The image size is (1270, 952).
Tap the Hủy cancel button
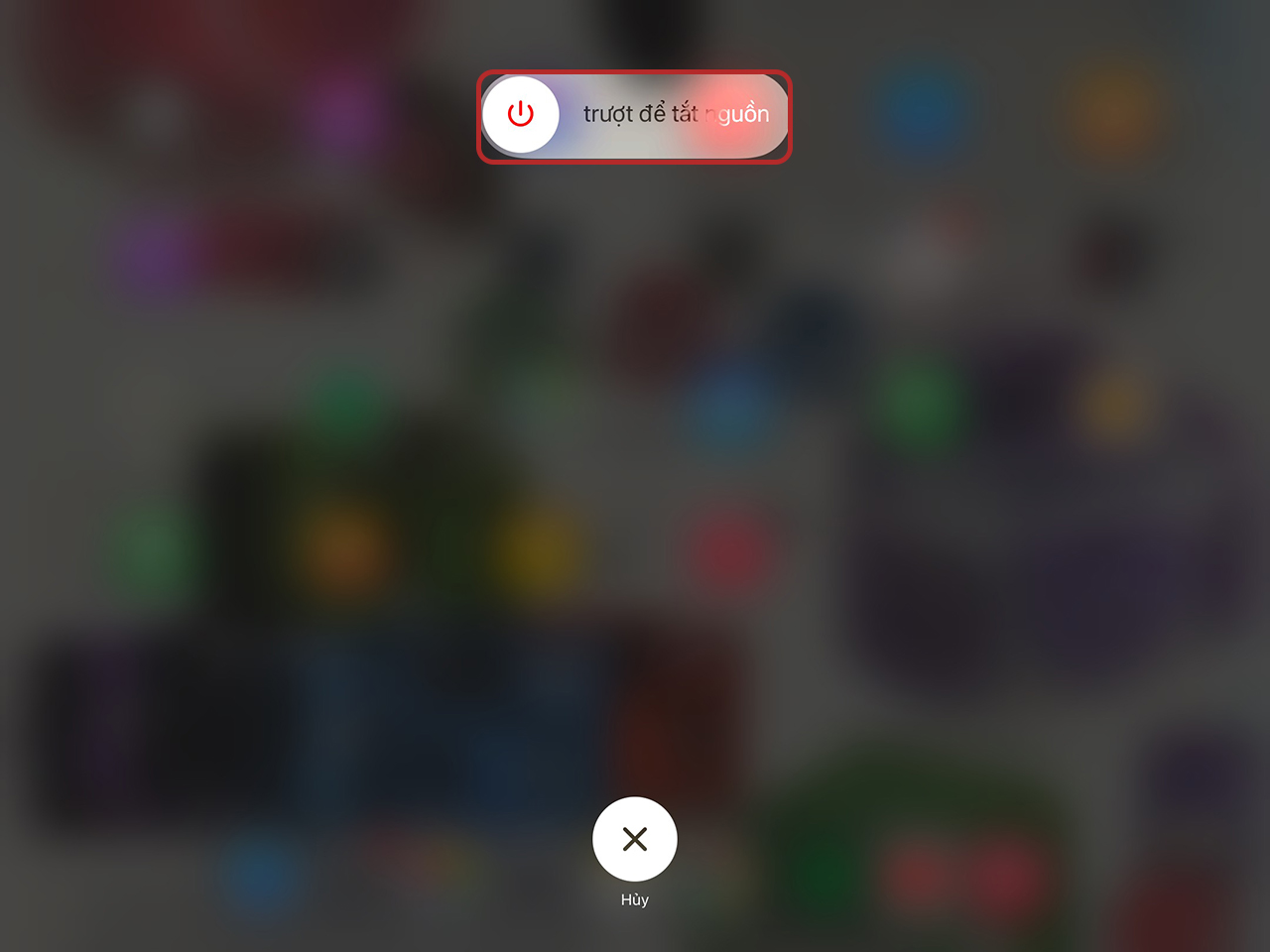[635, 839]
